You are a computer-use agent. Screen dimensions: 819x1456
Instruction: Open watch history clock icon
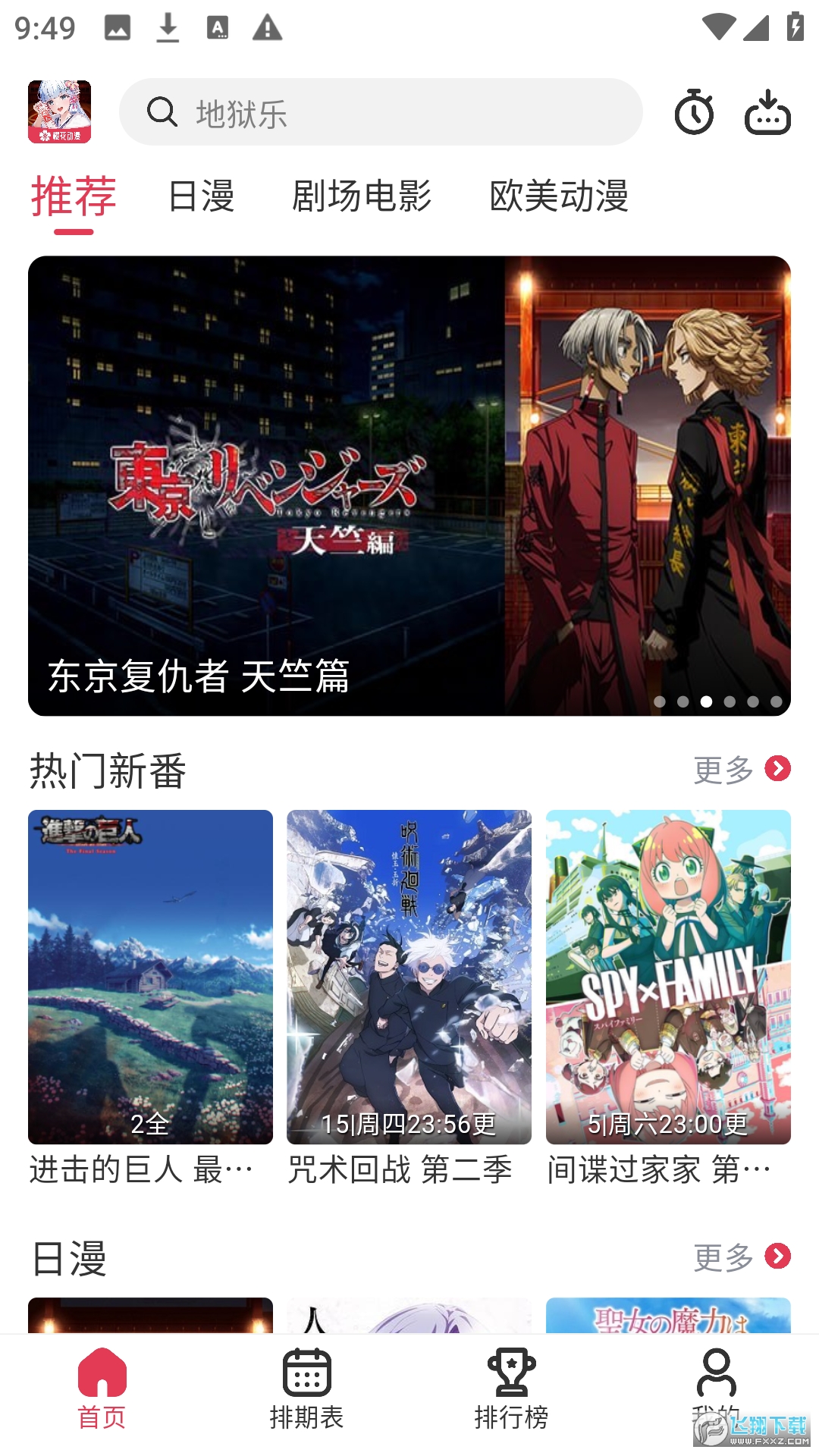pyautogui.click(x=694, y=112)
